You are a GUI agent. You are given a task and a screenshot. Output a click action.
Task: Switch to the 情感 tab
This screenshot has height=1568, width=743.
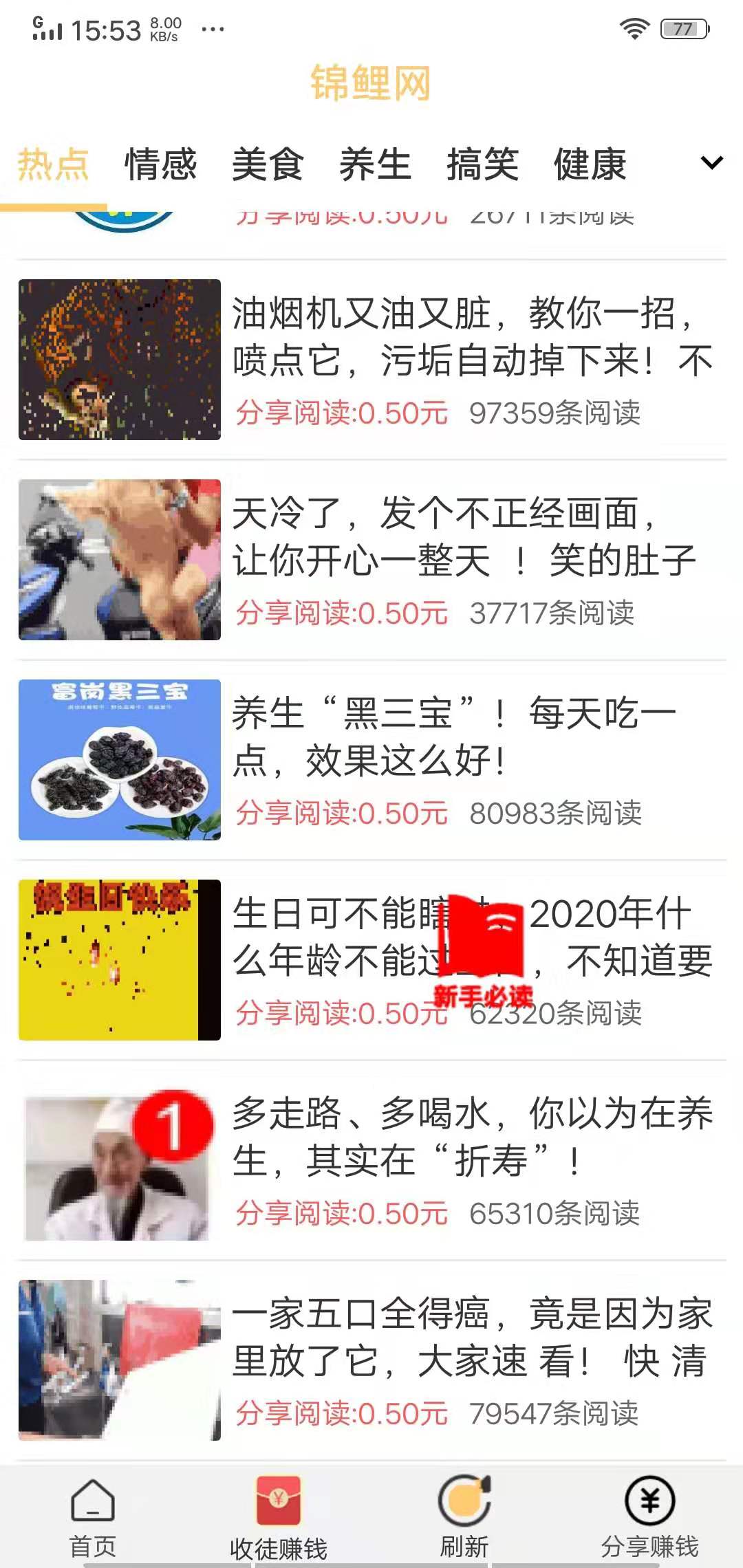[160, 163]
